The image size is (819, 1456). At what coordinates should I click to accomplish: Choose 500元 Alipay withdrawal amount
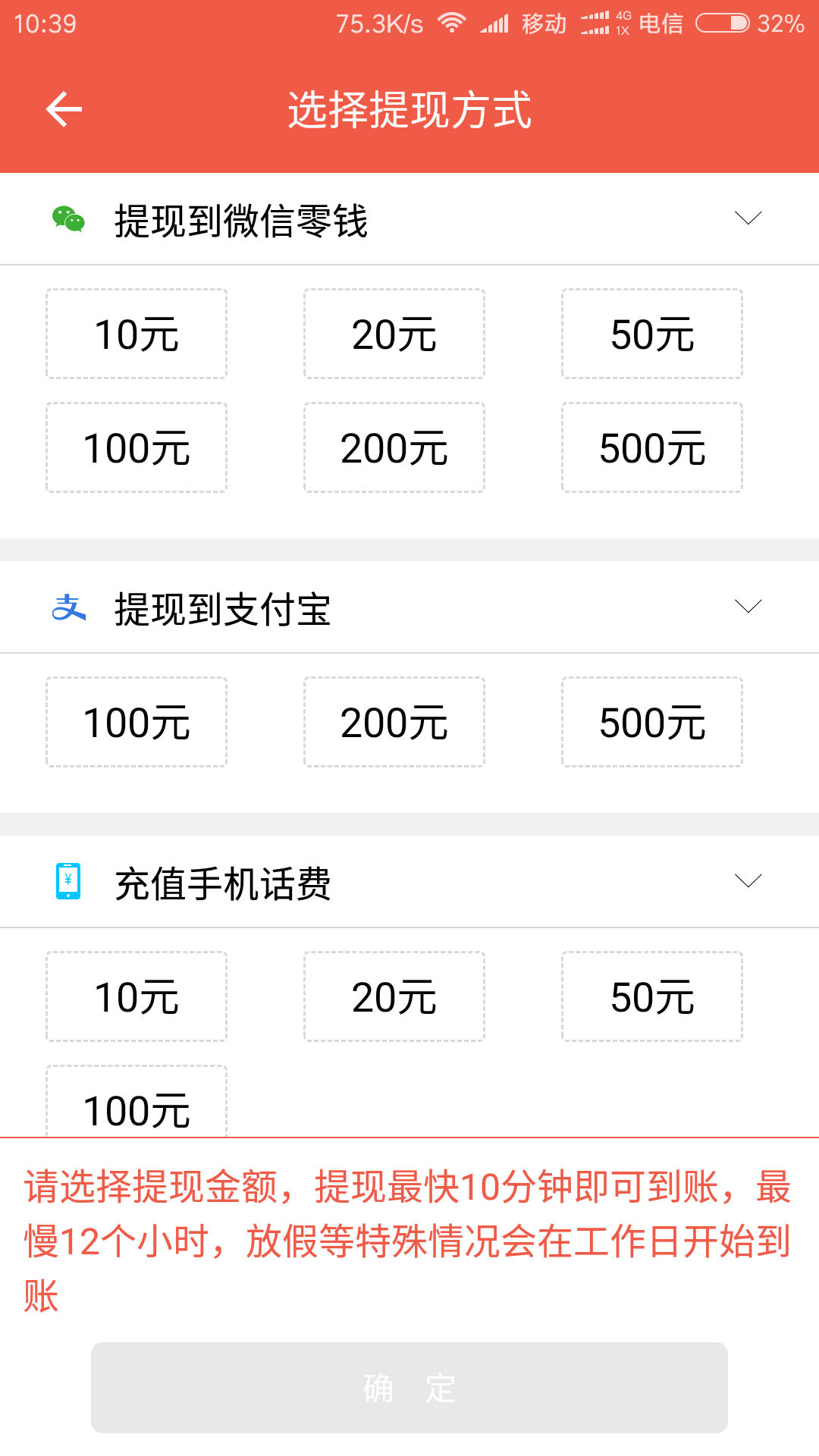652,722
